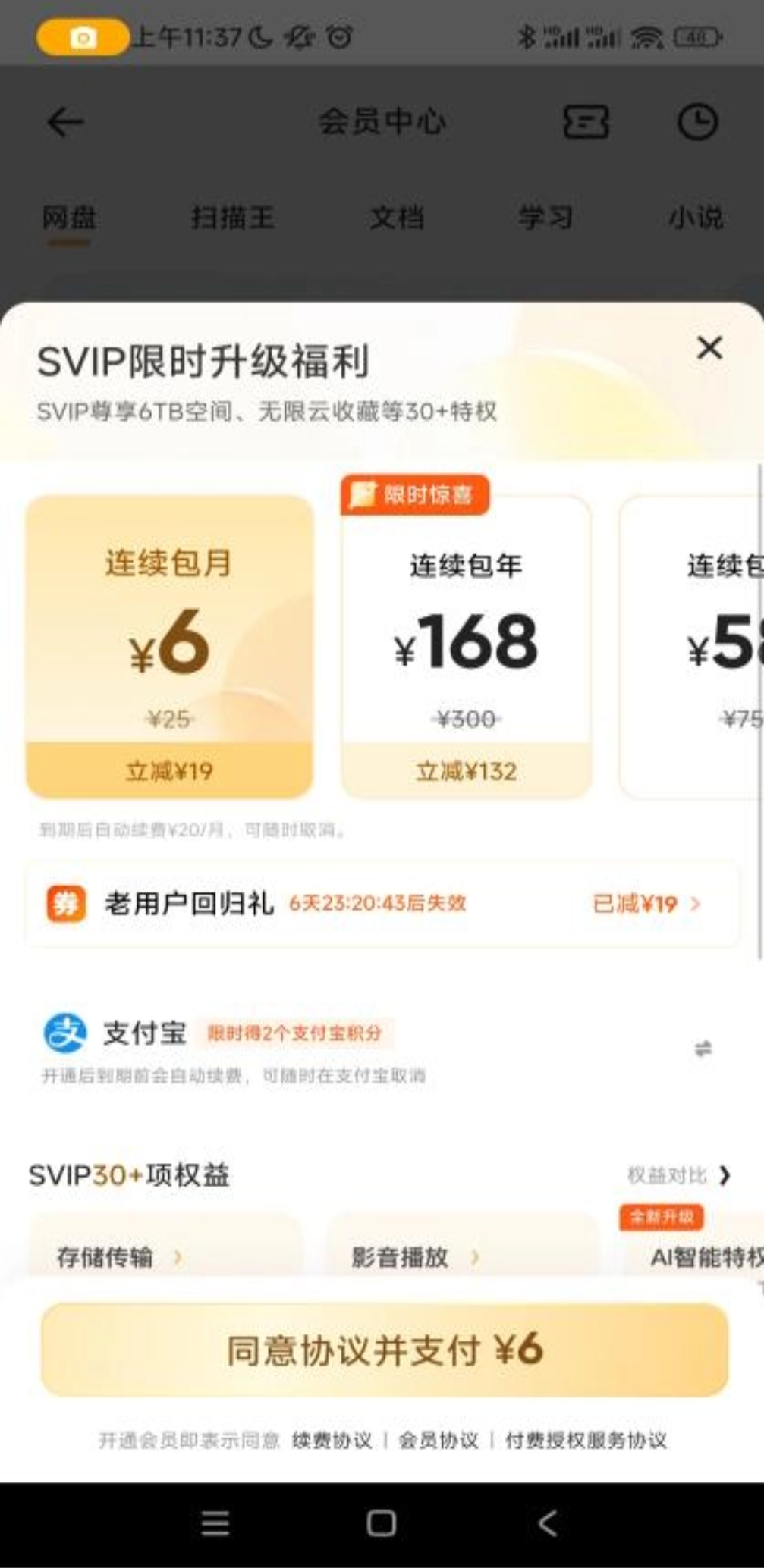
Task: Go back with the top-left arrow
Action: 65,121
